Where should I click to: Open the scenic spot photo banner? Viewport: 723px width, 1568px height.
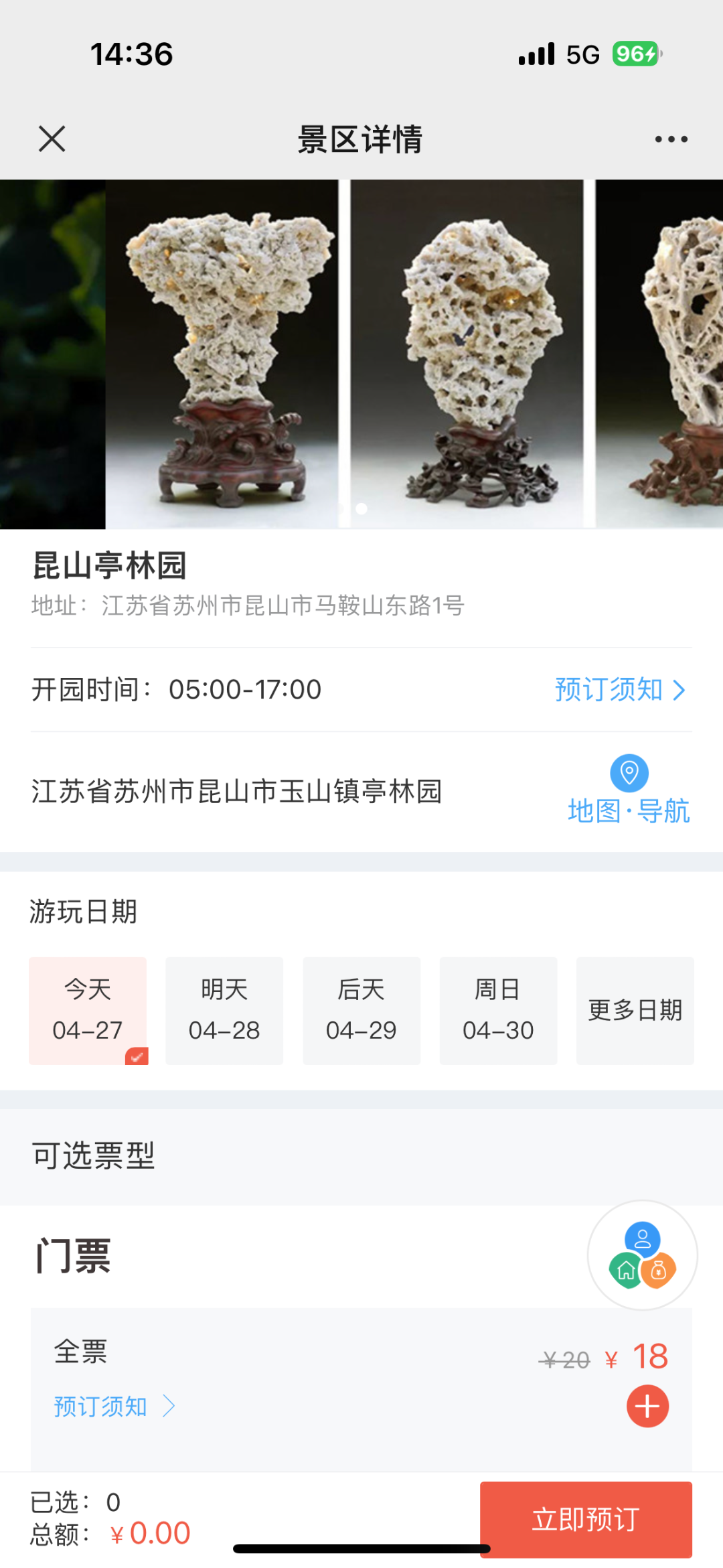point(361,354)
